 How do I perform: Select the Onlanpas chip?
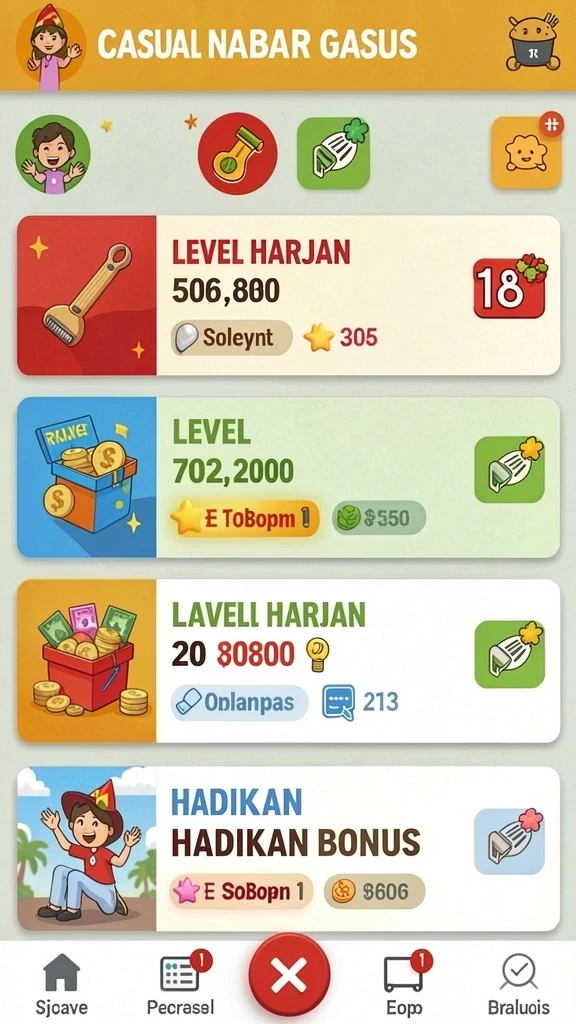pyautogui.click(x=240, y=703)
